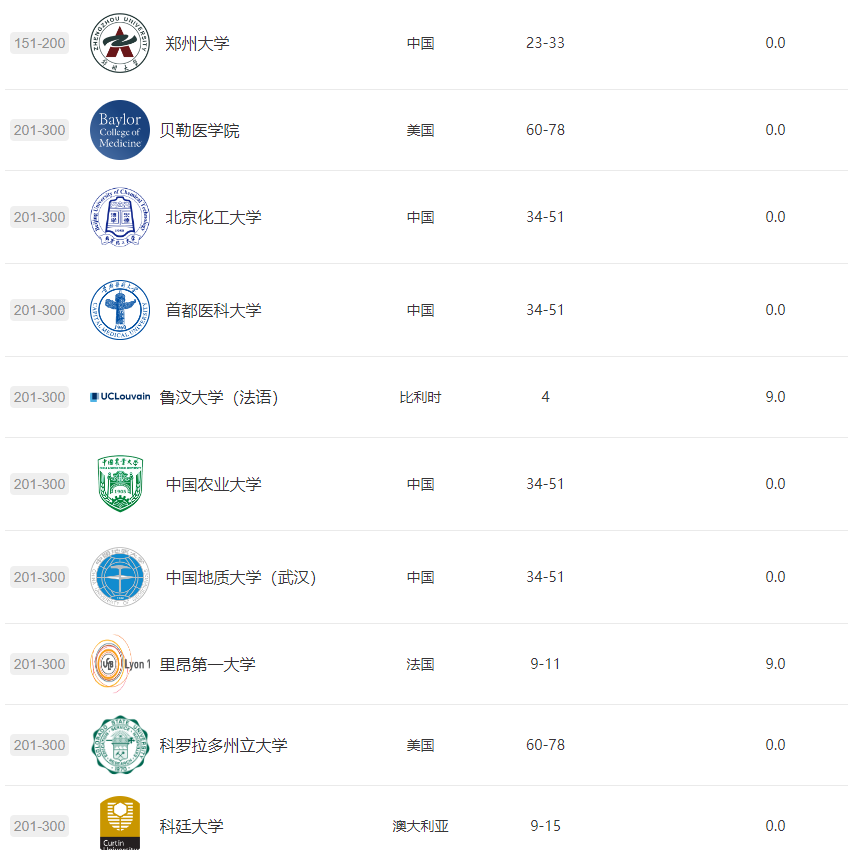848x850 pixels.
Task: Select the 首都医科大学 row
Action: [213, 310]
